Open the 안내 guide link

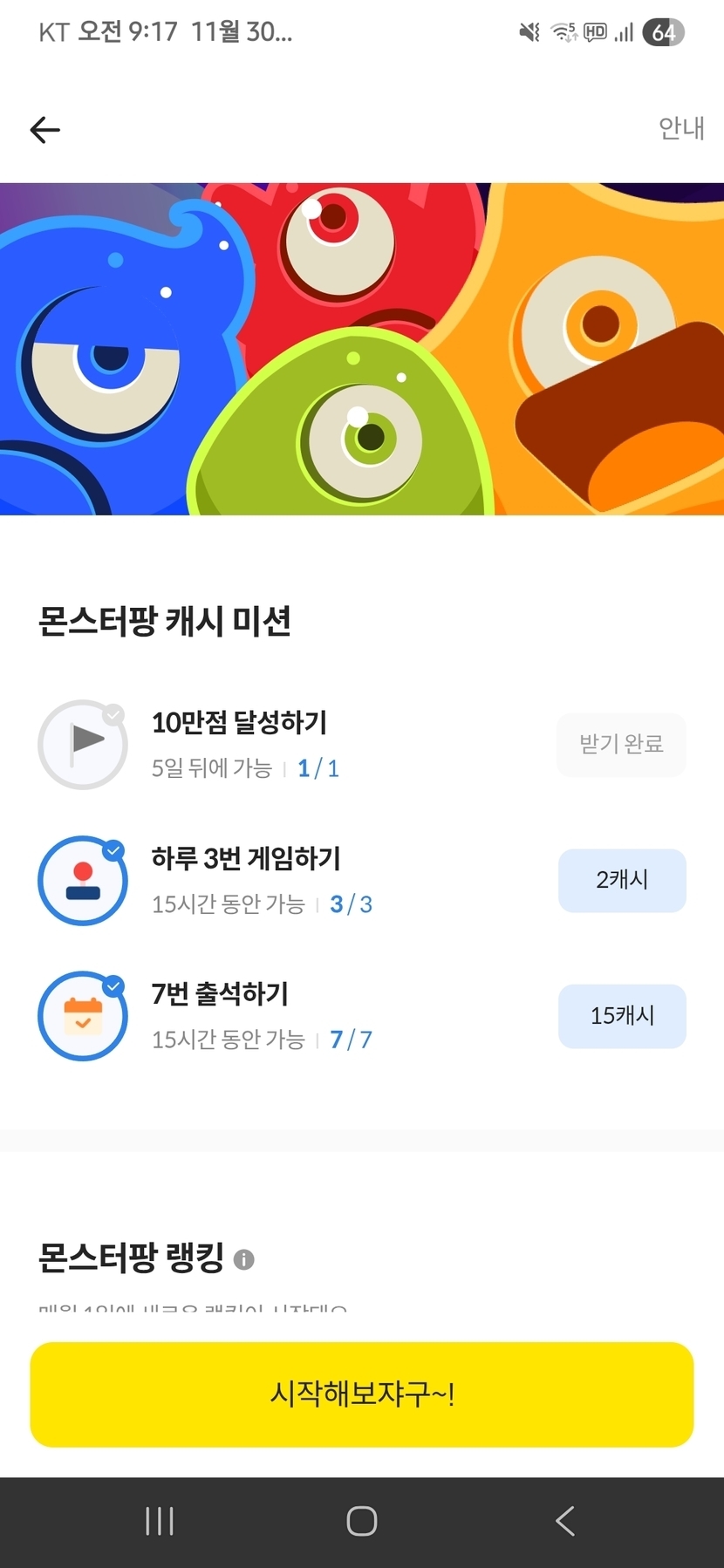point(680,128)
